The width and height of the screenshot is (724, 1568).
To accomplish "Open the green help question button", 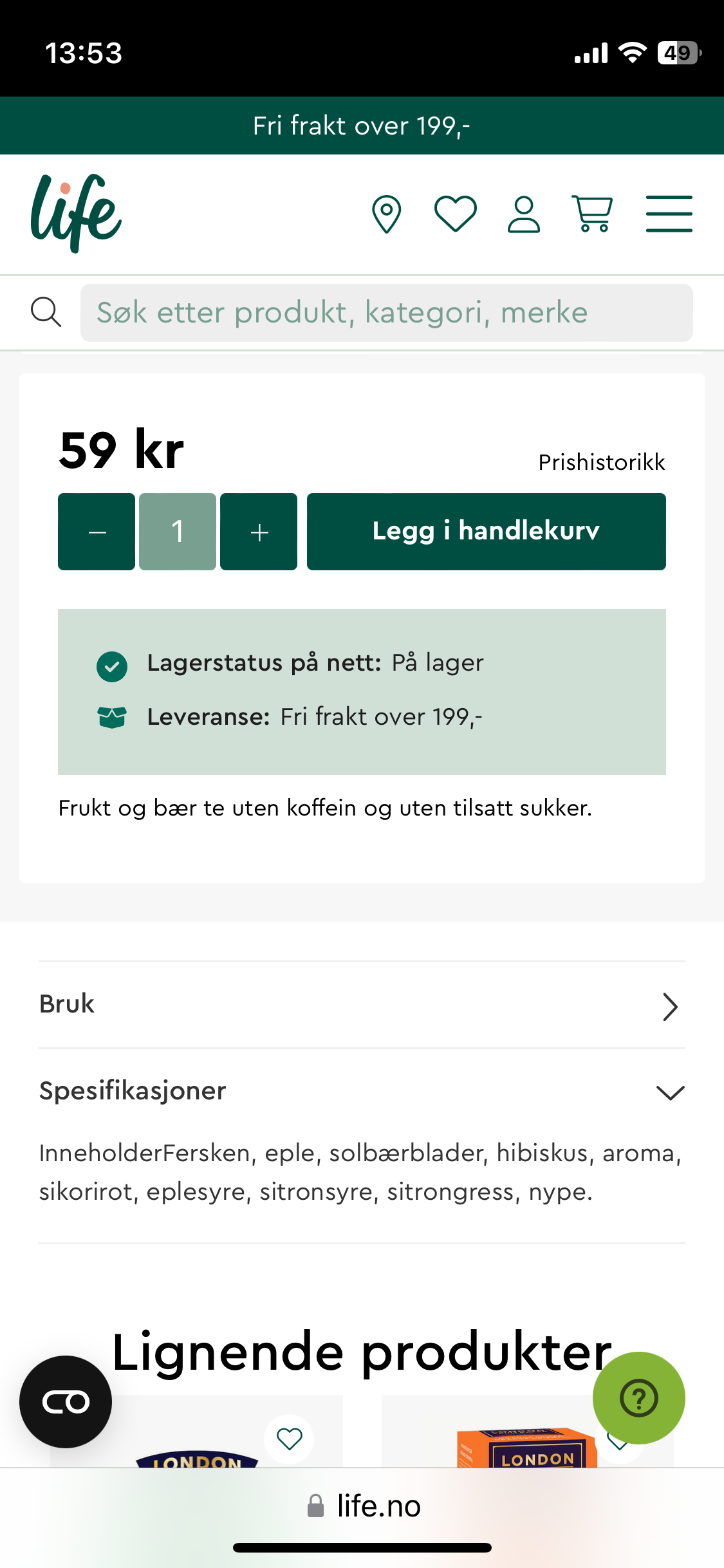I will [x=639, y=1398].
